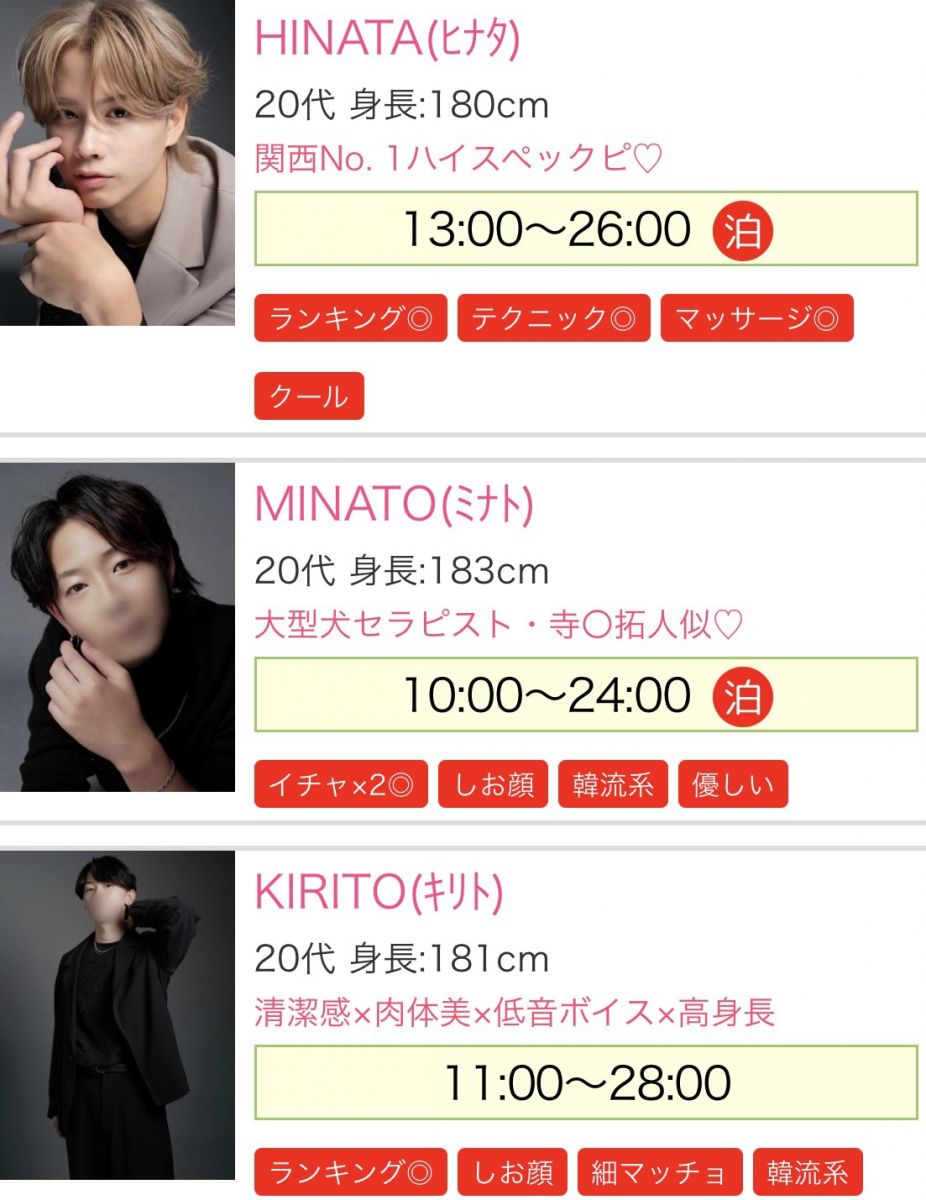Select the 優しい tag
The height and width of the screenshot is (1200, 926).
[x=733, y=784]
